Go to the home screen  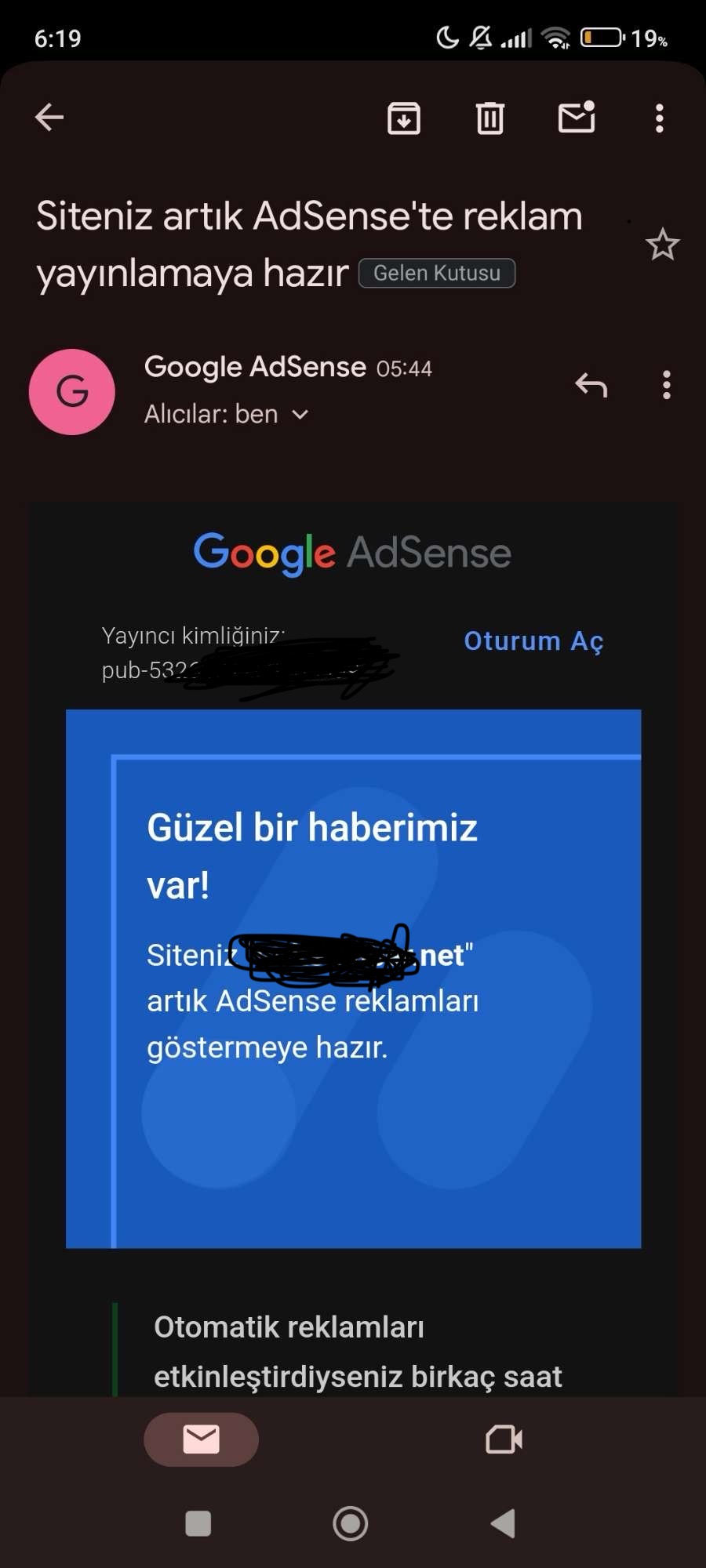click(350, 1523)
